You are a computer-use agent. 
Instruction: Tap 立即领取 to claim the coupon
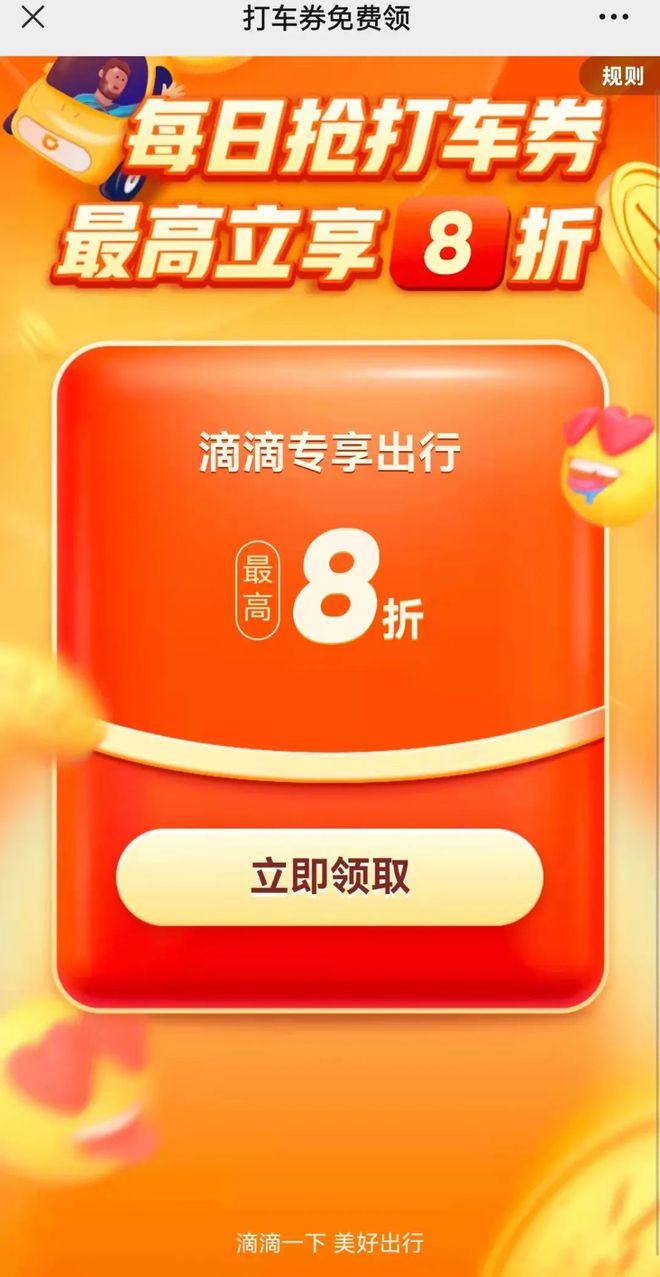329,877
